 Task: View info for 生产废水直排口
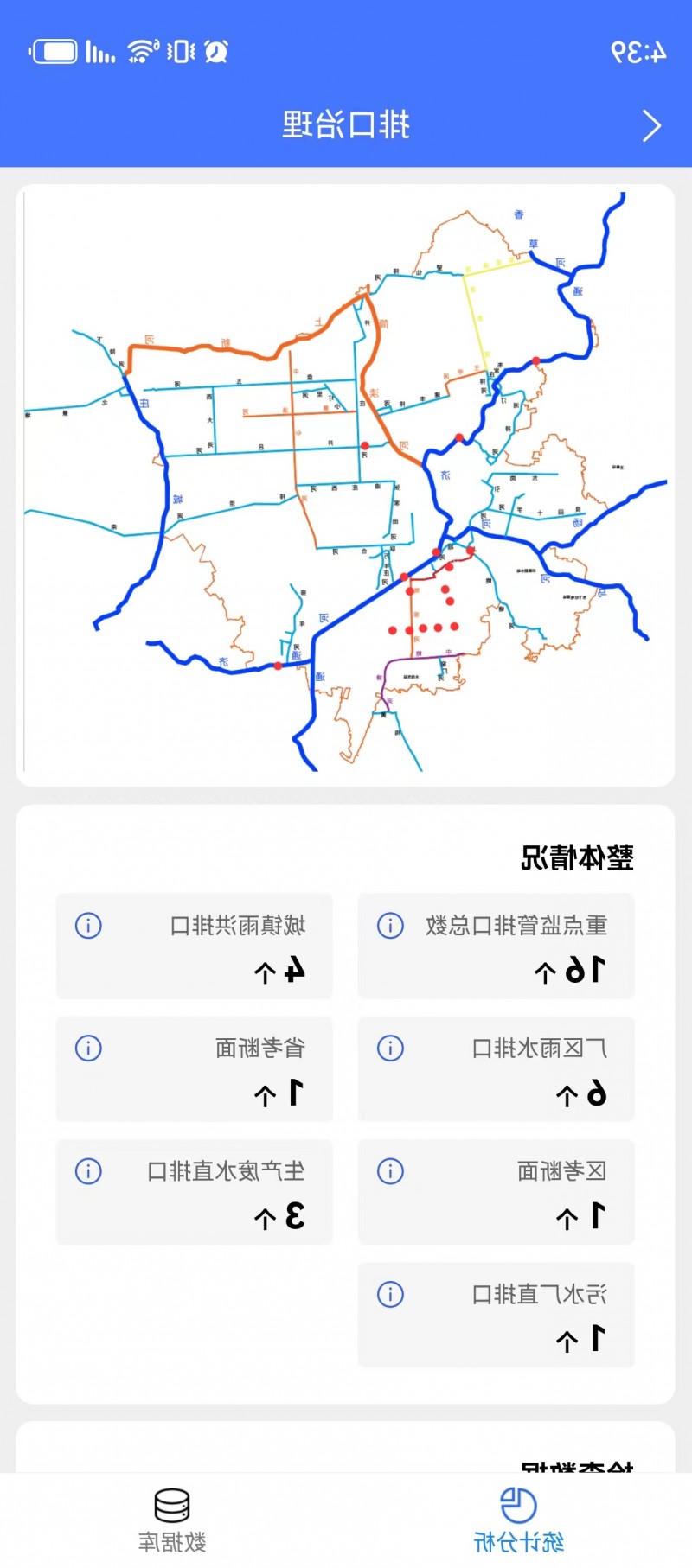(x=88, y=1171)
